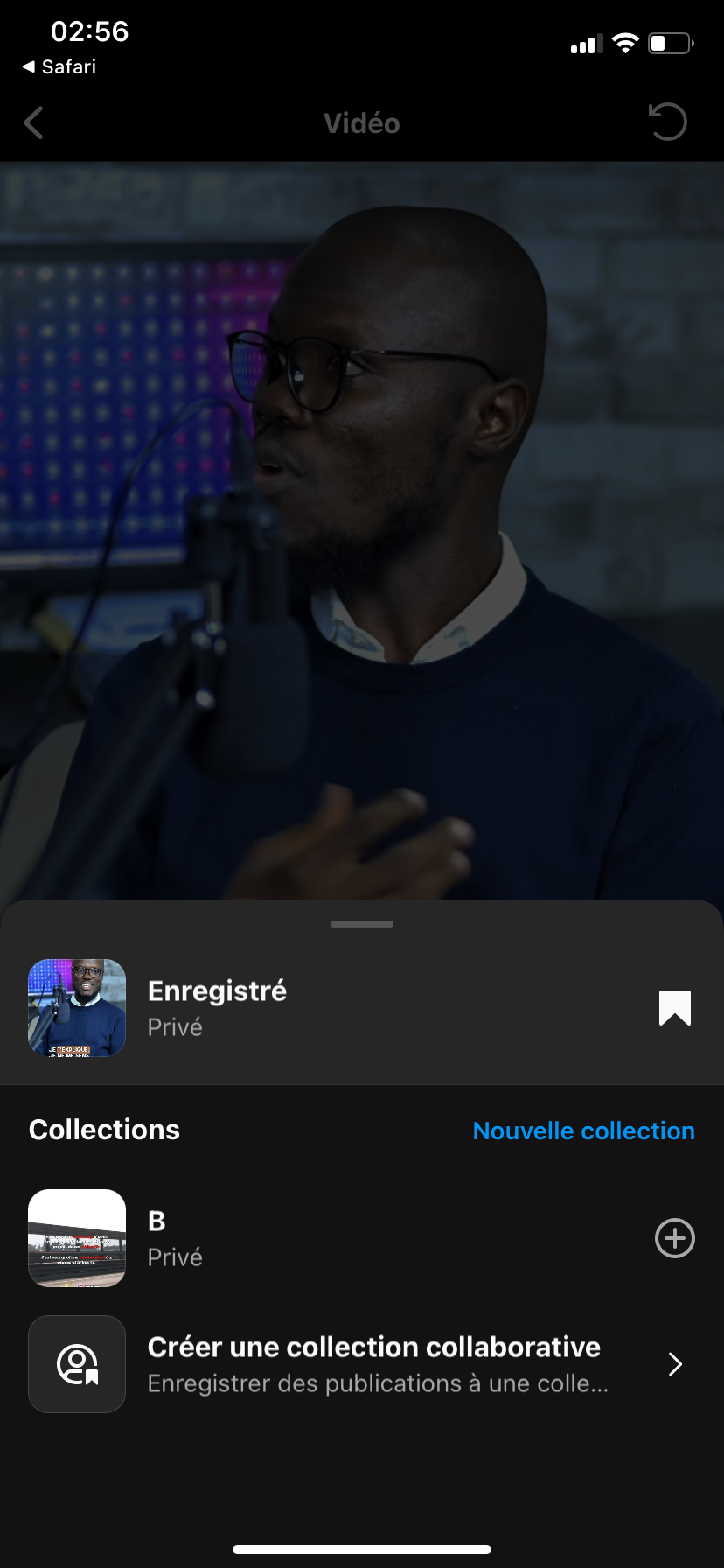Create a Nouvelle collection
This screenshot has width=724, height=1568.
(x=583, y=1130)
